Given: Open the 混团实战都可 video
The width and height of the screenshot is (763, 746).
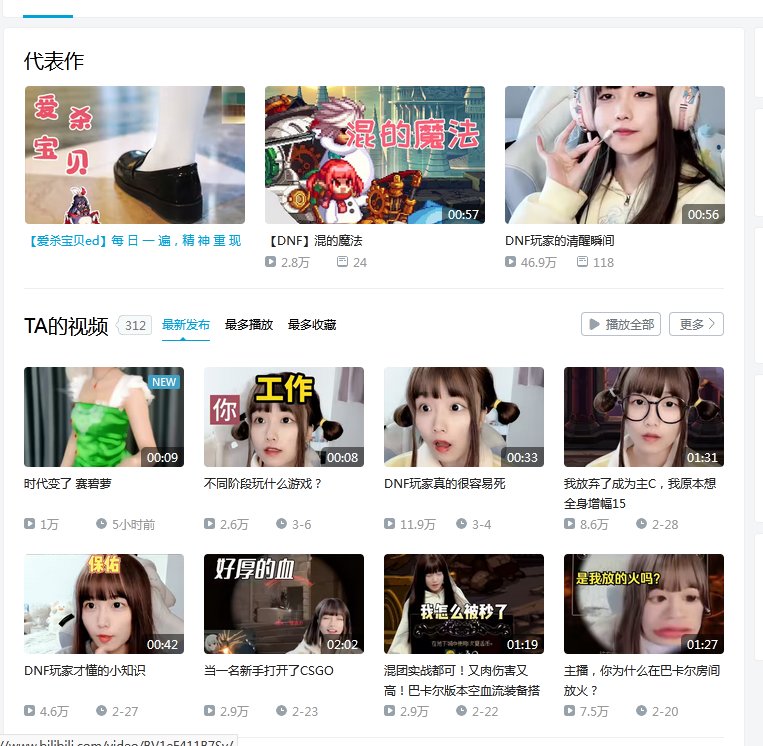Looking at the screenshot, I should point(464,604).
